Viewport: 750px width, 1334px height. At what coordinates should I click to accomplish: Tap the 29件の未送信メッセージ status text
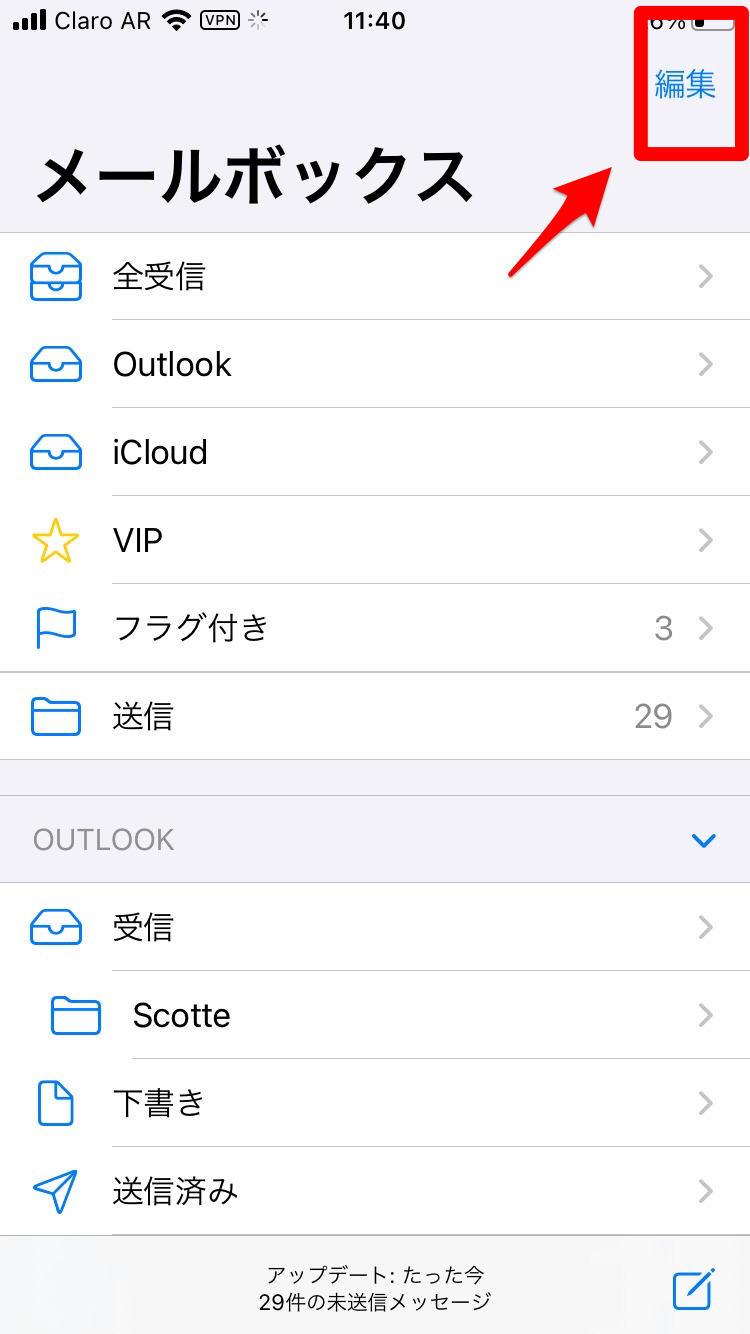click(375, 1301)
